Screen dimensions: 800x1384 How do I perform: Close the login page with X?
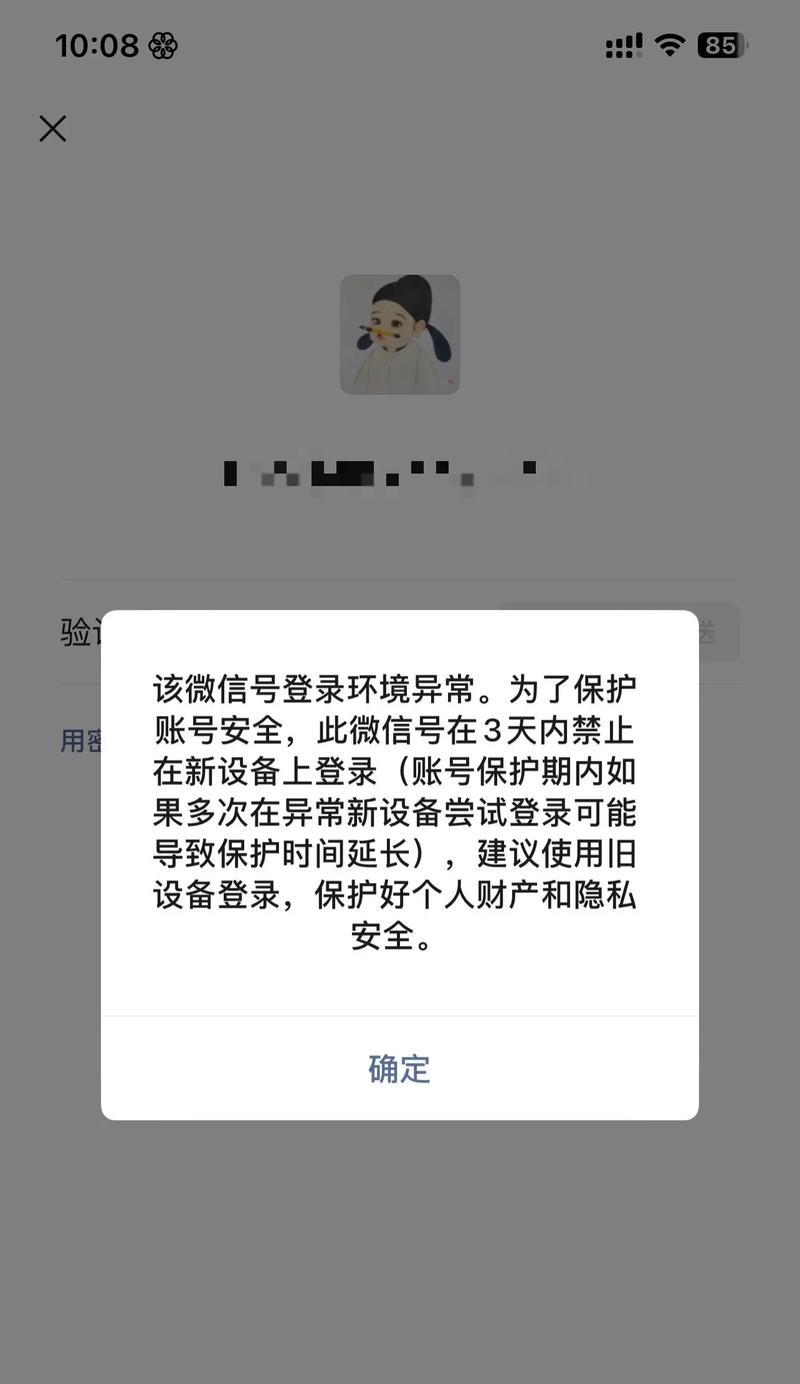tap(52, 128)
